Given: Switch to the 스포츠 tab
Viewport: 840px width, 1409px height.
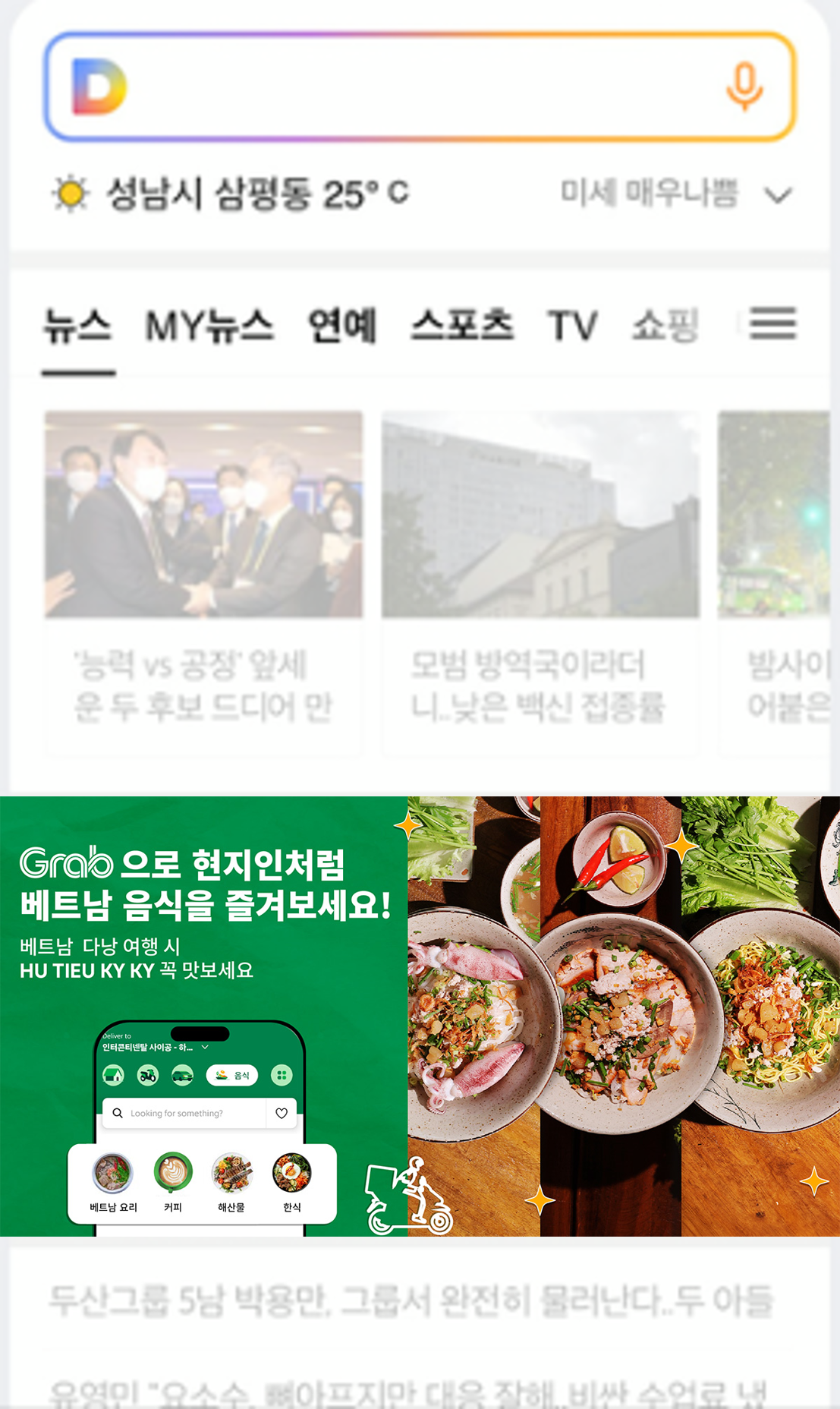Looking at the screenshot, I should (x=461, y=326).
